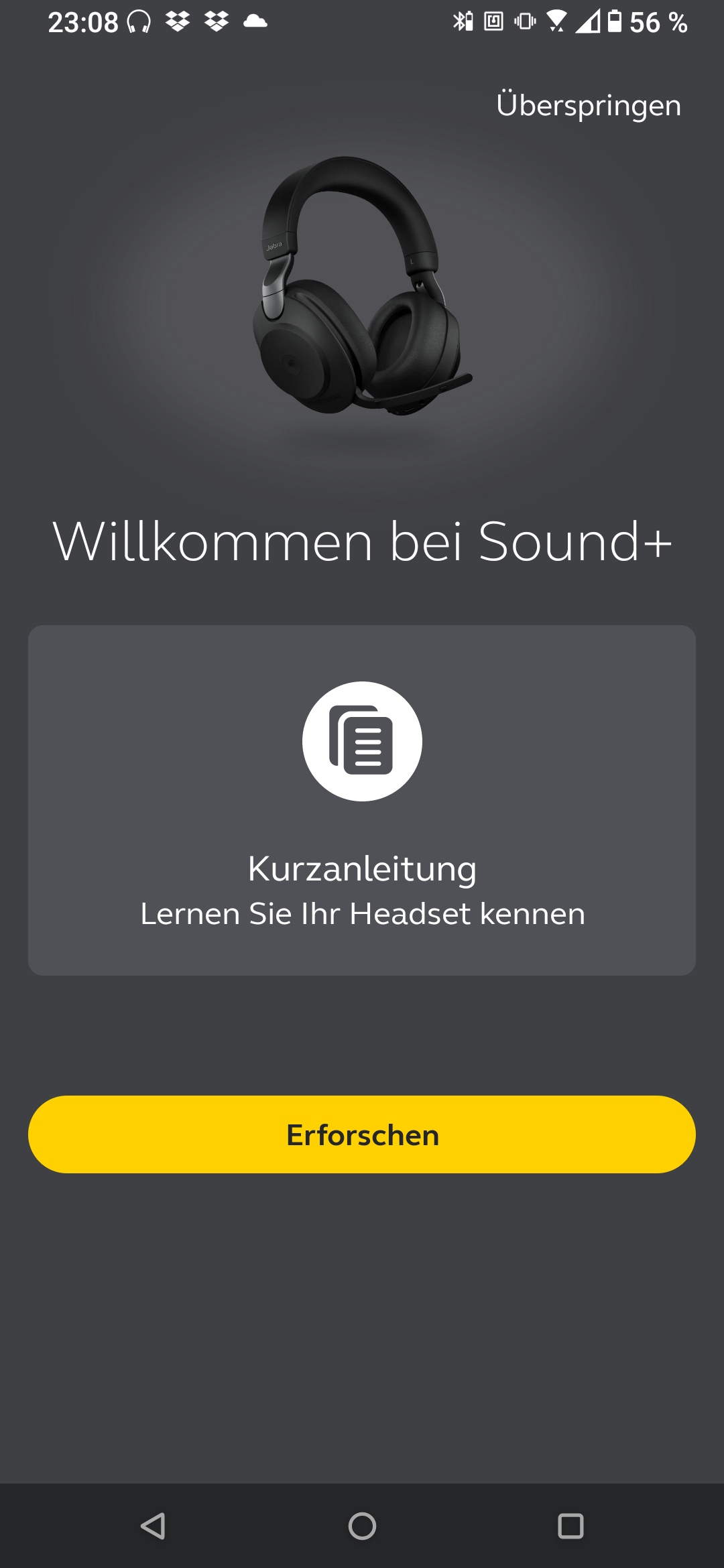This screenshot has width=724, height=1568.
Task: Tap the yellow Erforschen button
Action: click(362, 1134)
